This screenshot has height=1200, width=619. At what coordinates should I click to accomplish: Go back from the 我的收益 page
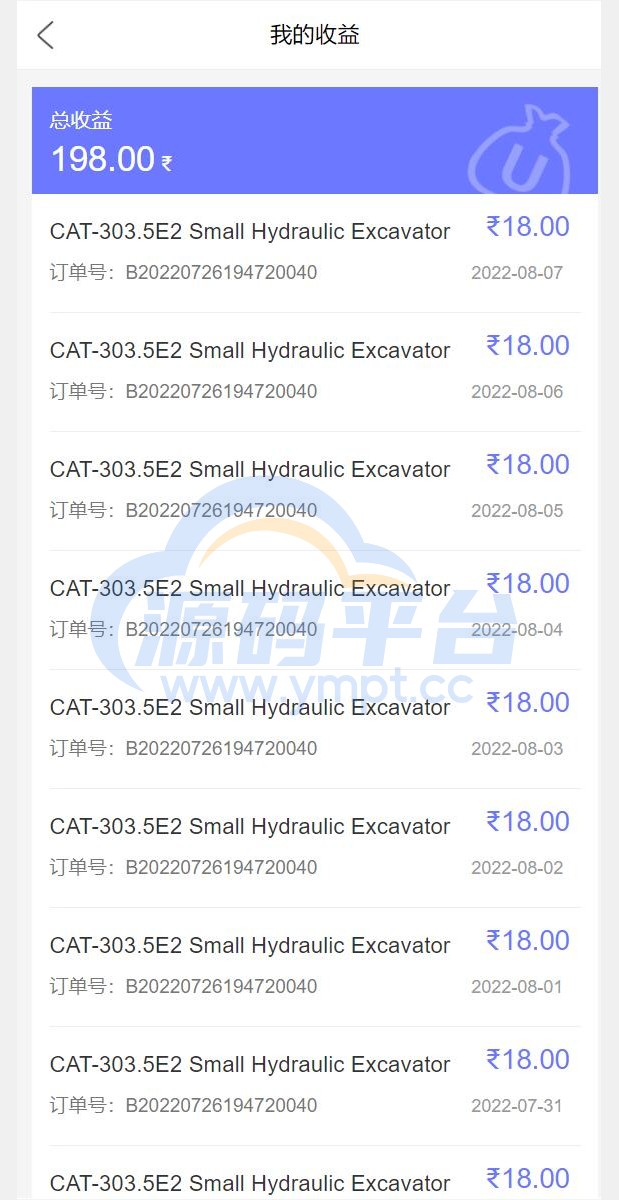coord(45,35)
